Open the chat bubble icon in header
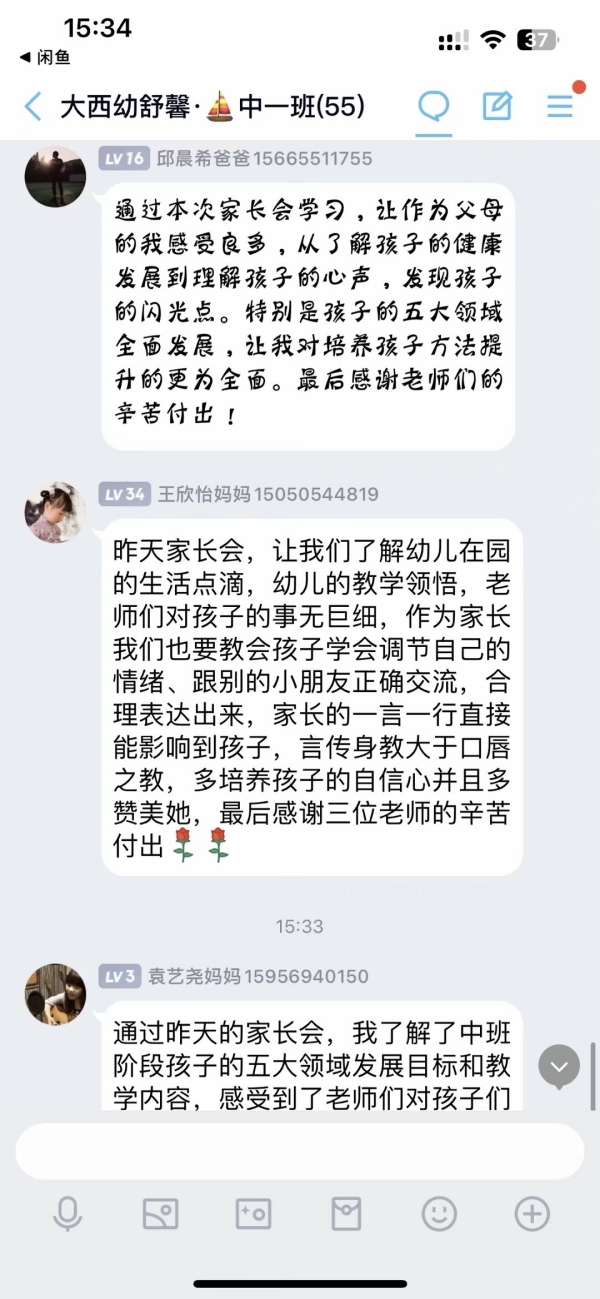The image size is (600, 1299). pyautogui.click(x=434, y=106)
